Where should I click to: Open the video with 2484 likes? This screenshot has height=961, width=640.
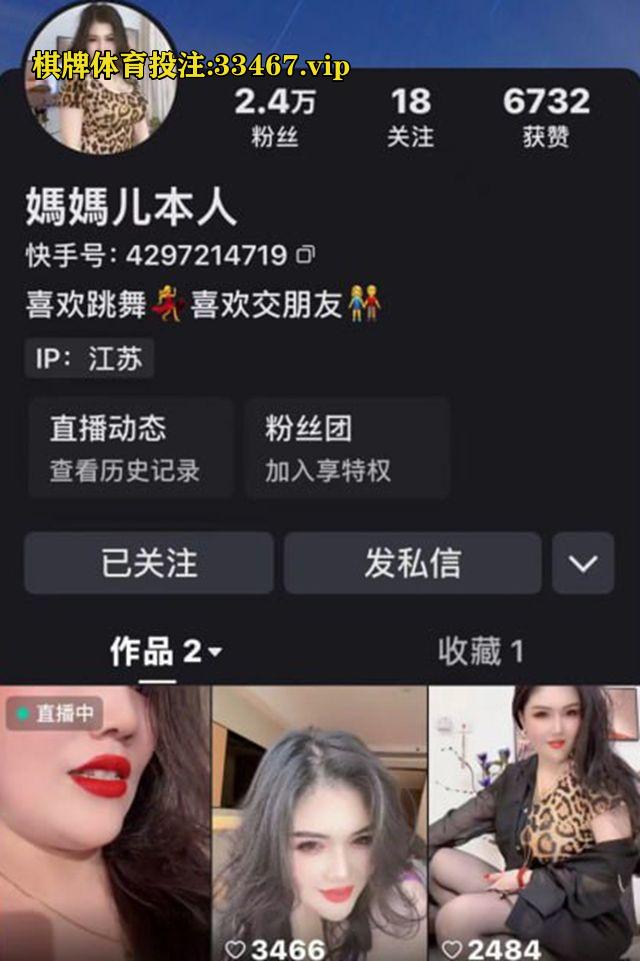pos(533,820)
